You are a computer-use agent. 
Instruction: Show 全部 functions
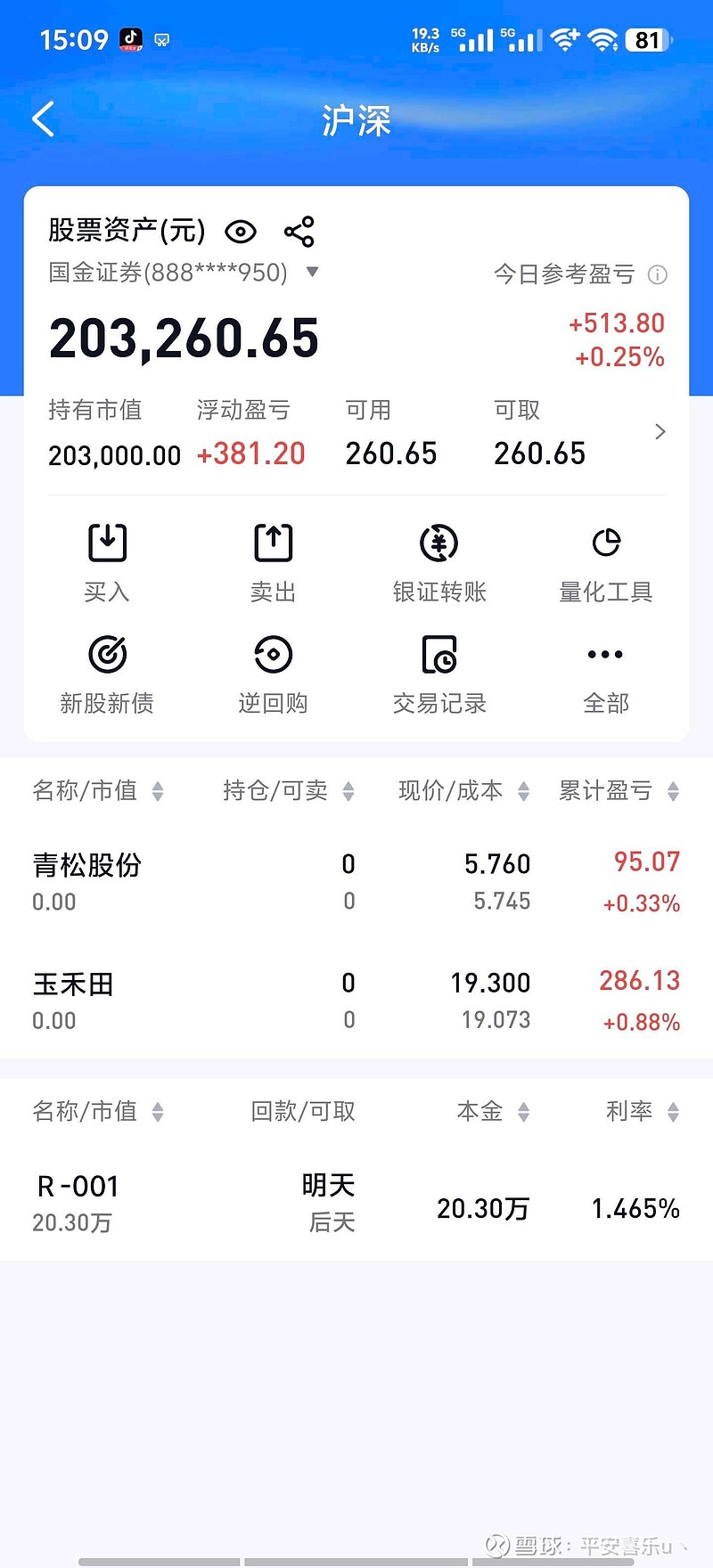point(606,675)
